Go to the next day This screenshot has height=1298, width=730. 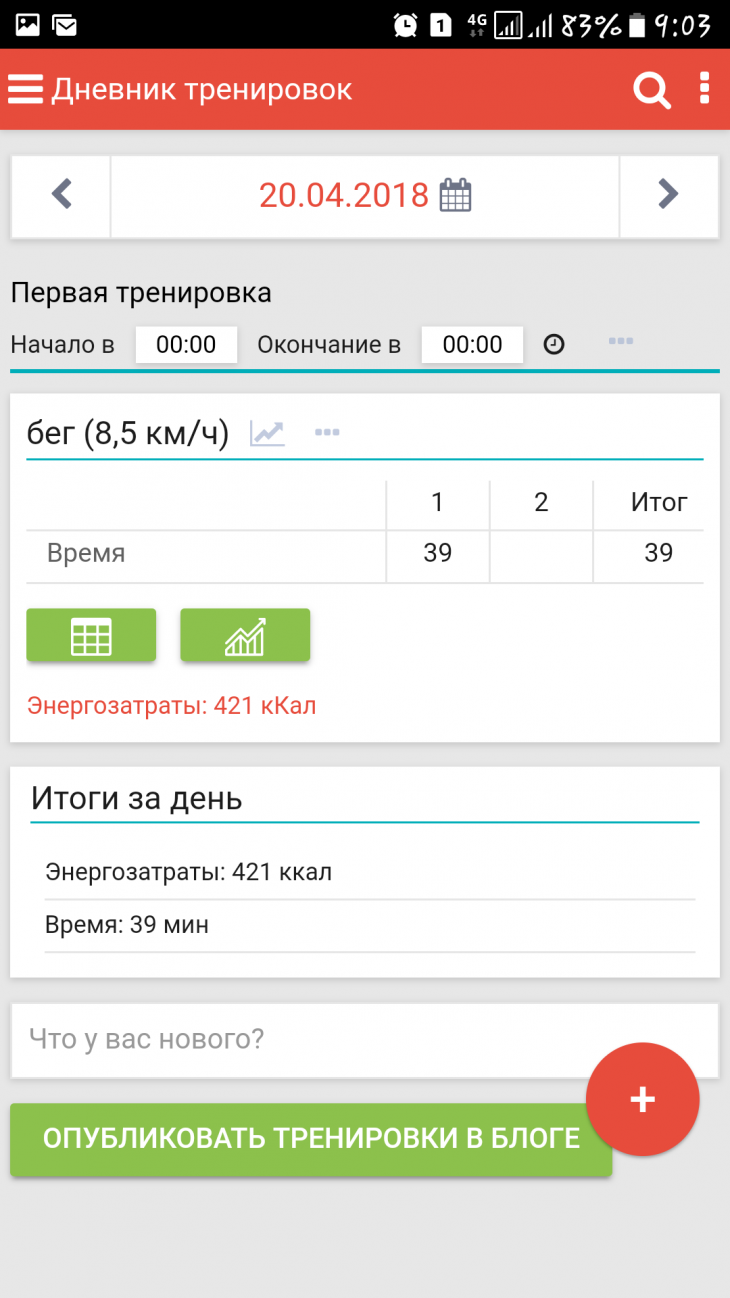[x=668, y=194]
